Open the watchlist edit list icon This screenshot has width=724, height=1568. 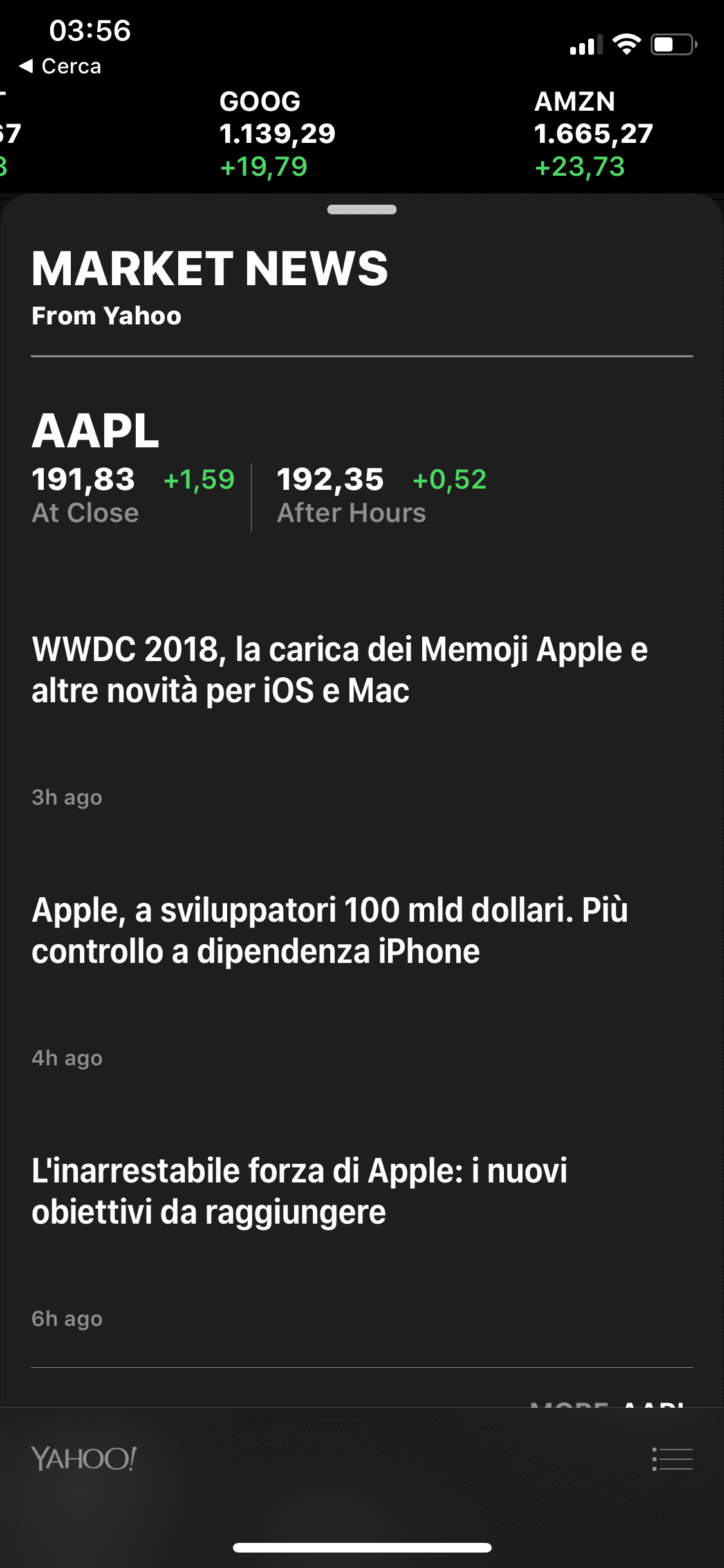pos(672,1459)
